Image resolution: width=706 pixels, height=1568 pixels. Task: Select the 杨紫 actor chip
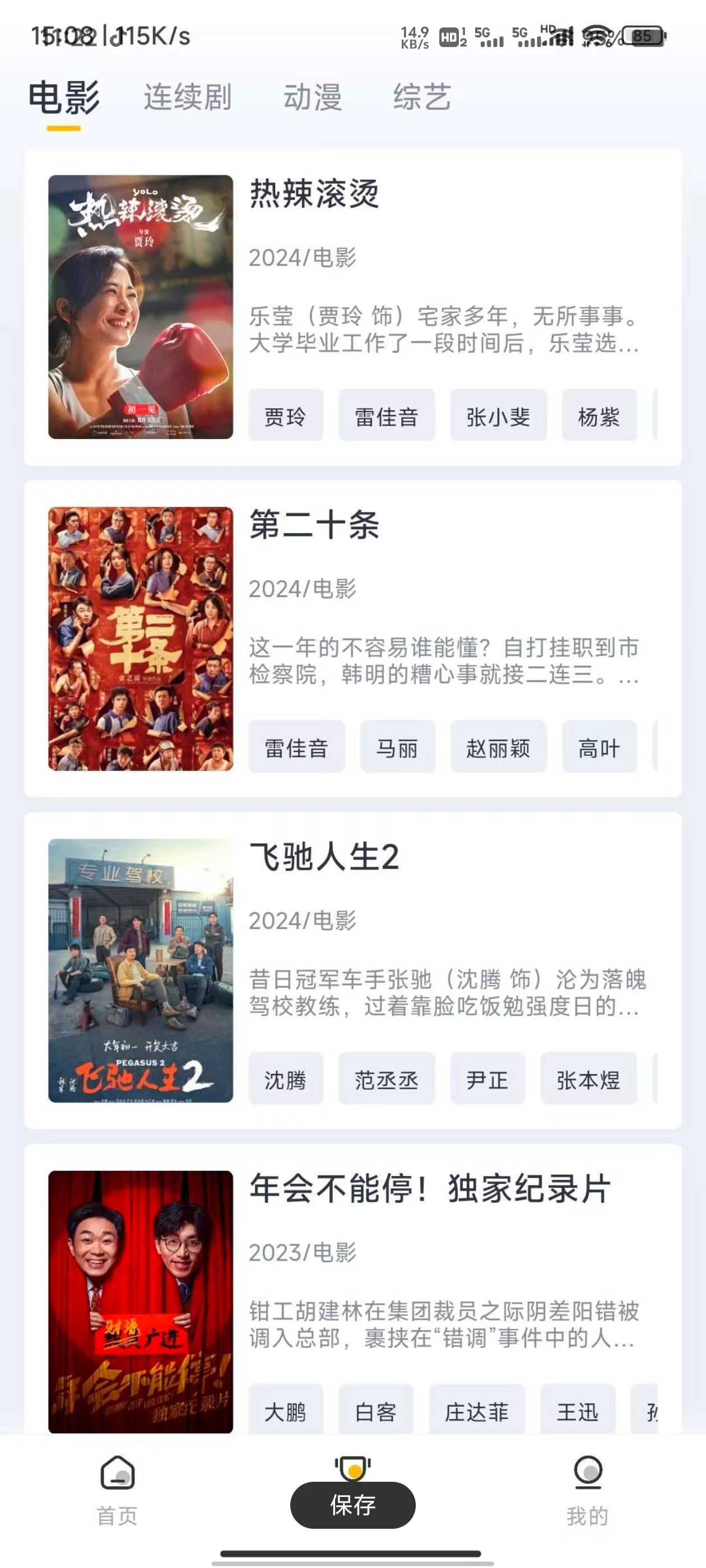(x=600, y=415)
